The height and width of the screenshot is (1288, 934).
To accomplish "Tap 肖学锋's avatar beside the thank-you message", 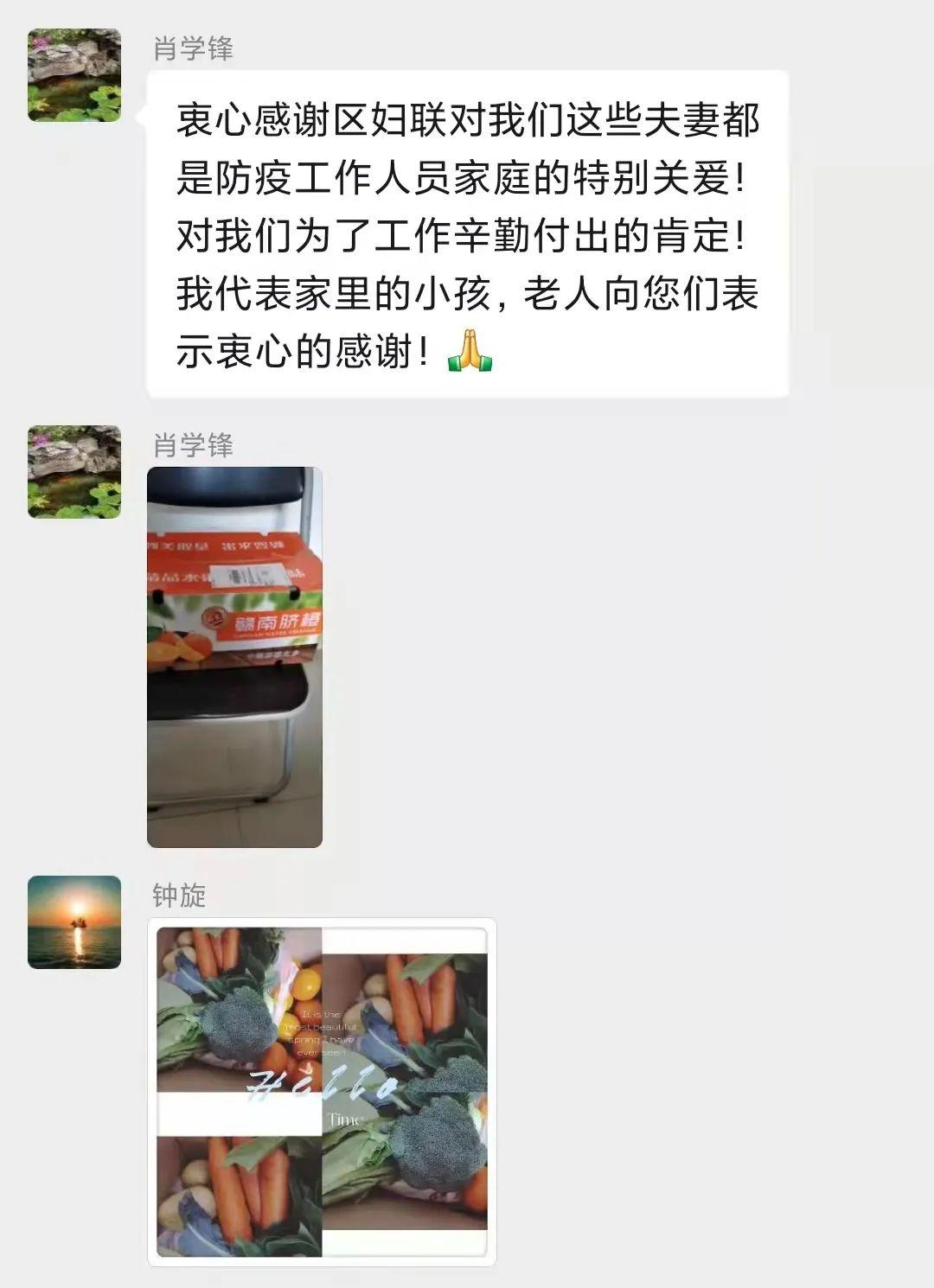I will [x=74, y=75].
